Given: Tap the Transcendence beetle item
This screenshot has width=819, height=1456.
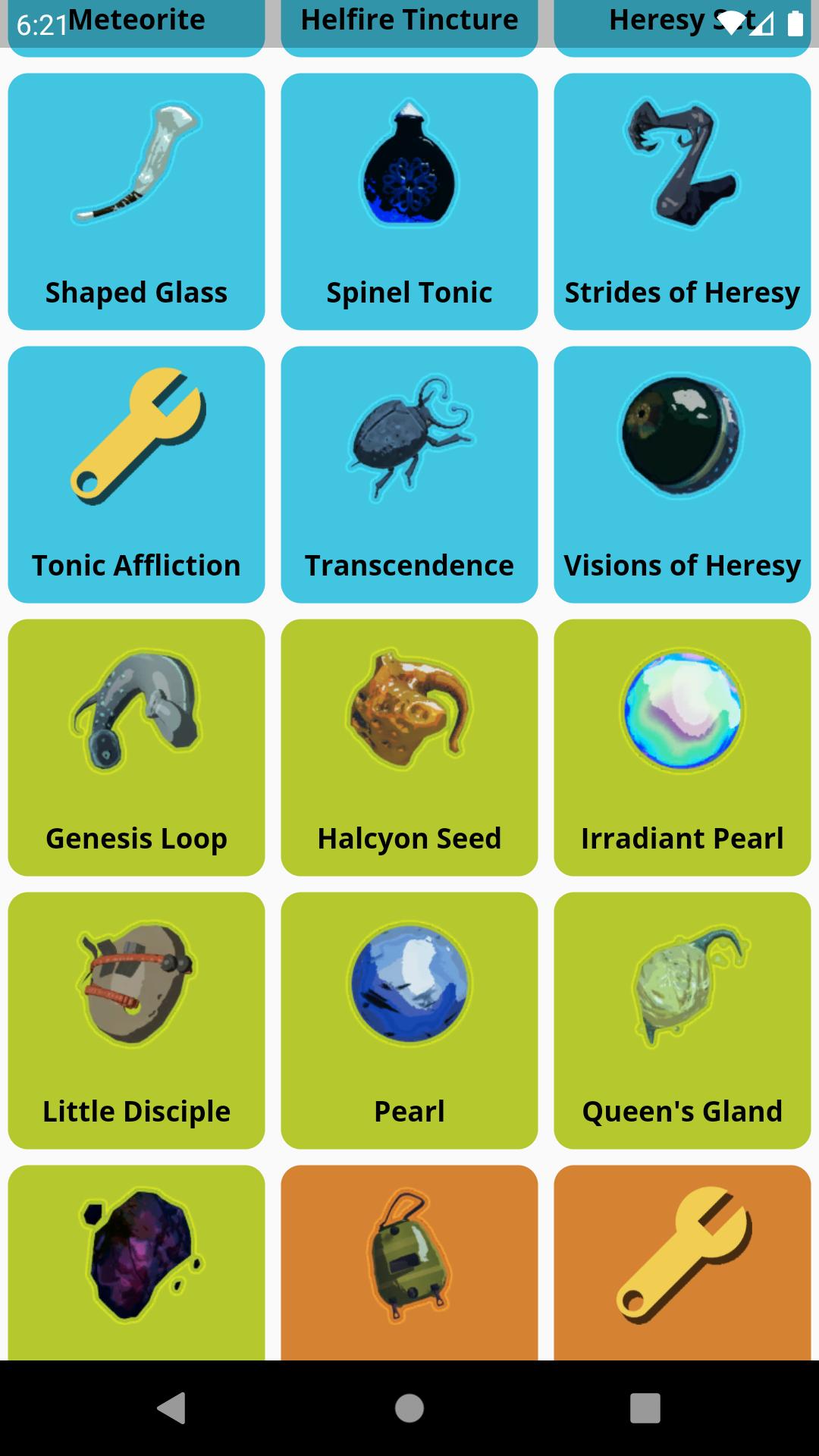Looking at the screenshot, I should 409,474.
